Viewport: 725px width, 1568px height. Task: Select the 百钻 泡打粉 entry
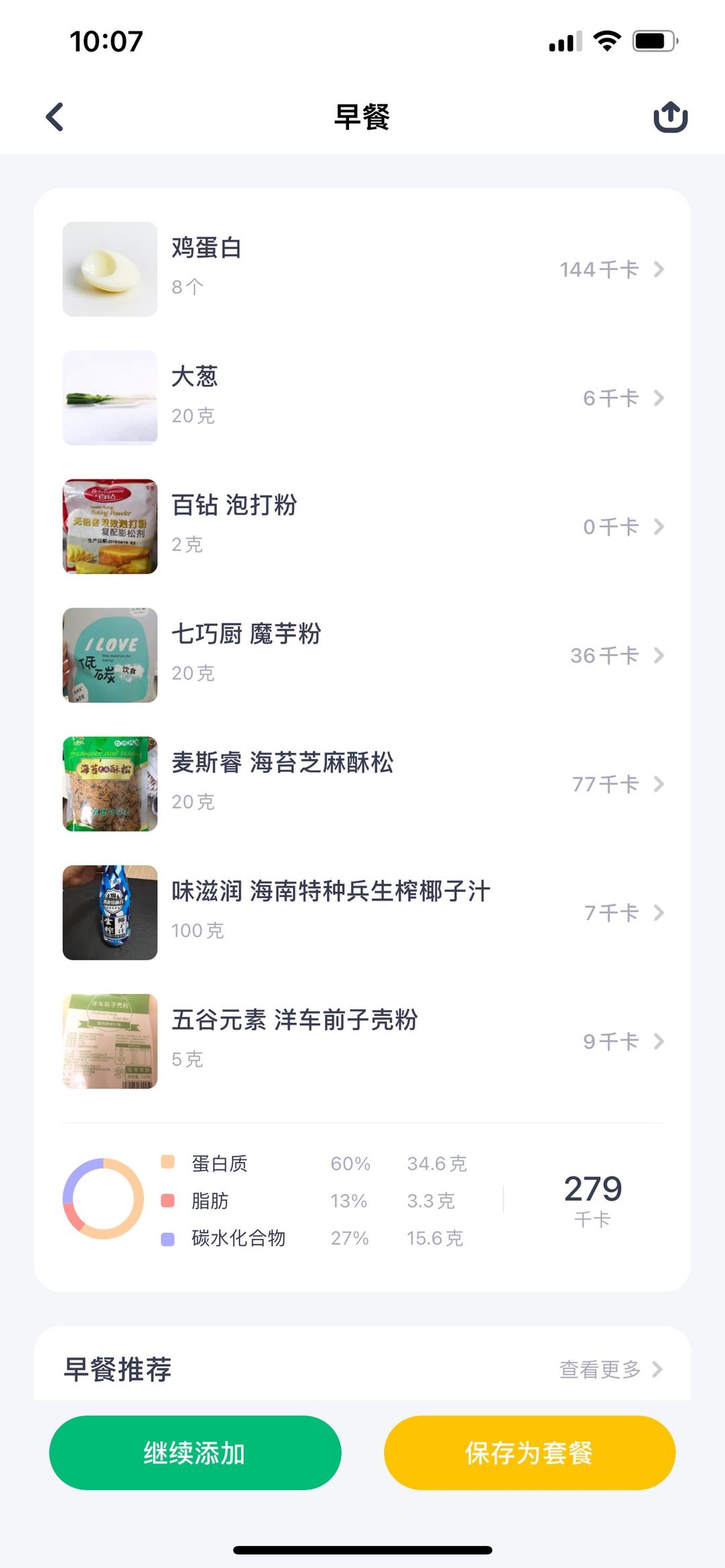[362, 526]
